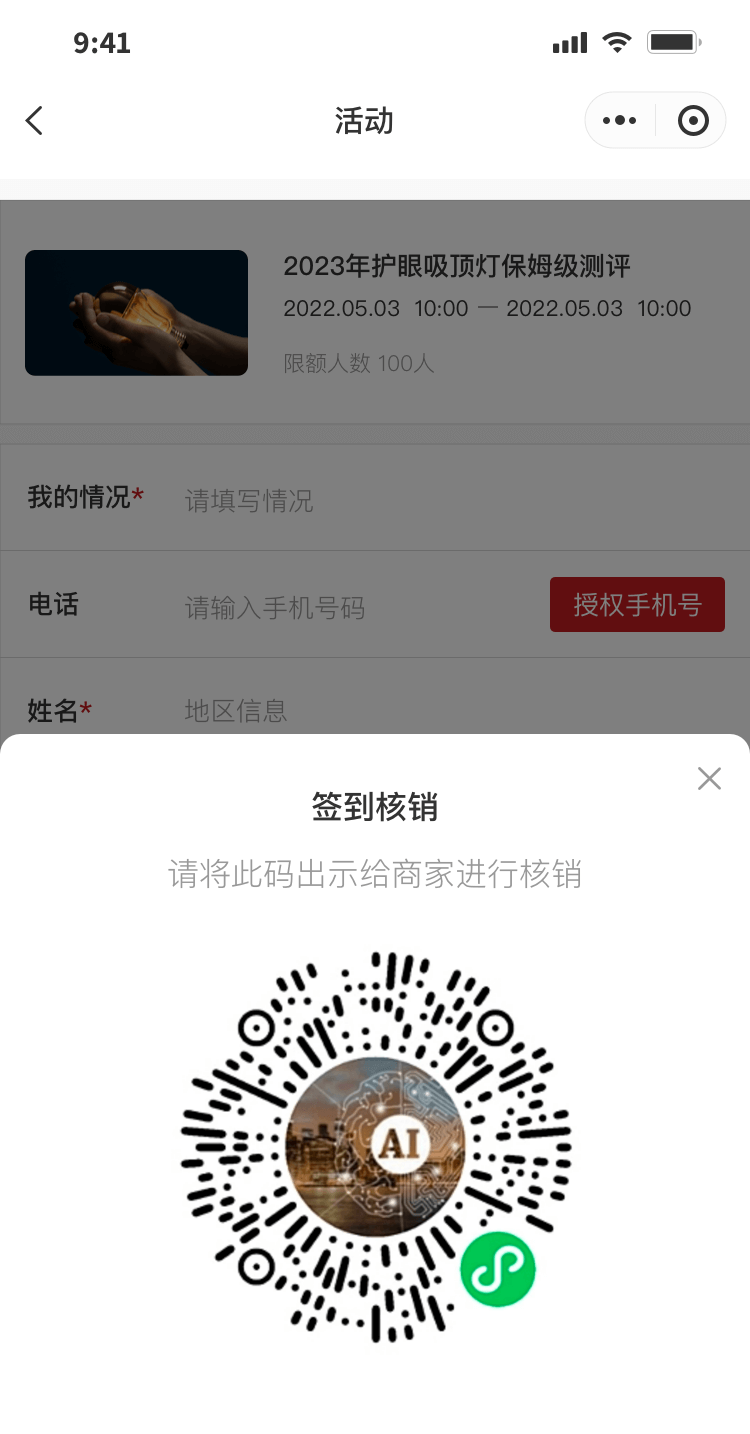The image size is (750, 1434).
Task: Tap the 授权手机号 button
Action: tap(637, 604)
